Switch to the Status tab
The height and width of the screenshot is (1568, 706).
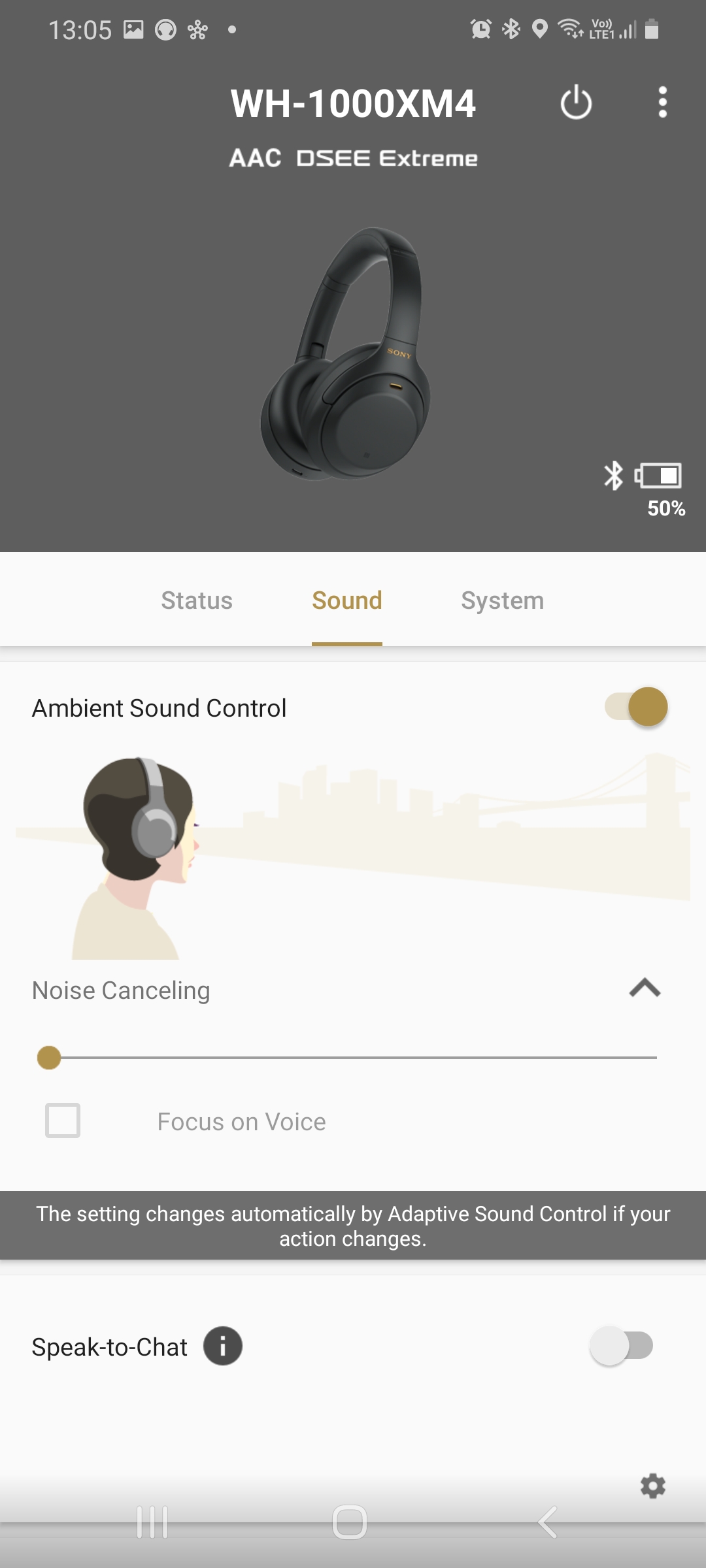click(x=197, y=600)
